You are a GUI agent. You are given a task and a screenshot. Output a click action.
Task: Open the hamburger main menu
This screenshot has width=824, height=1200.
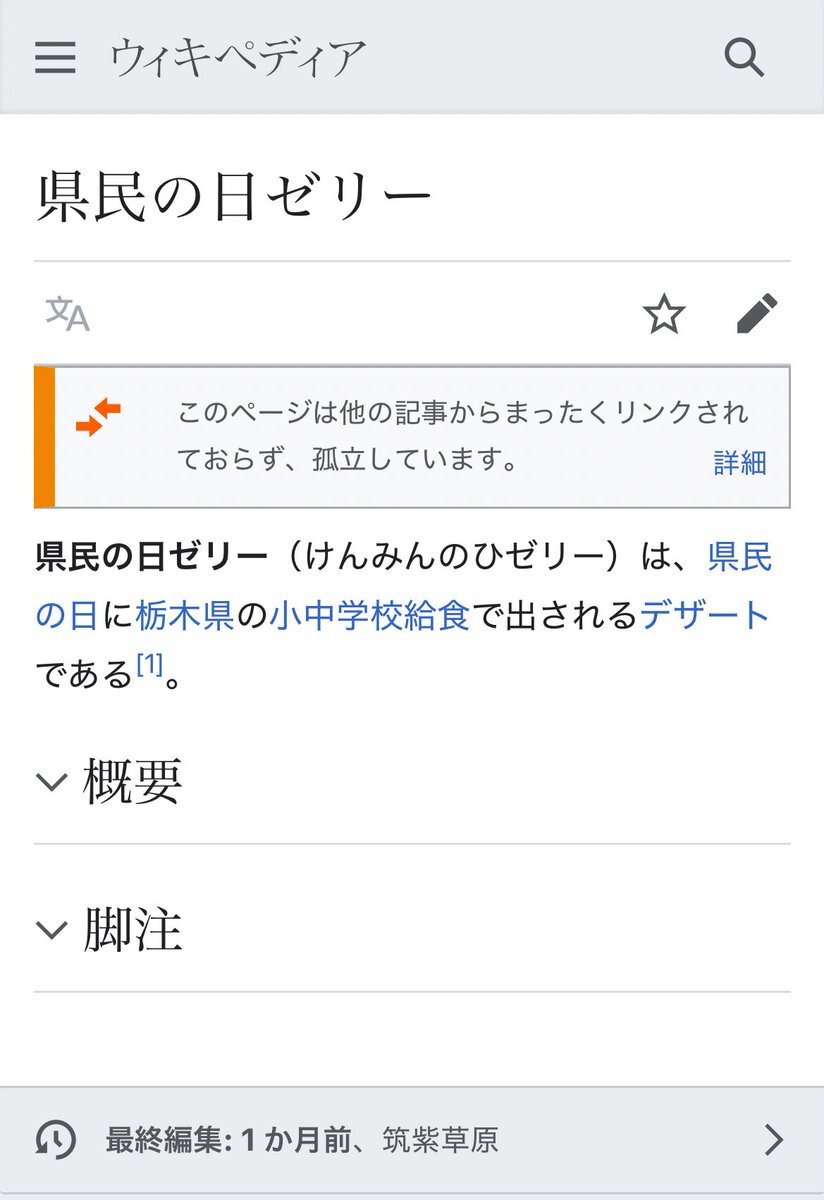[55, 58]
